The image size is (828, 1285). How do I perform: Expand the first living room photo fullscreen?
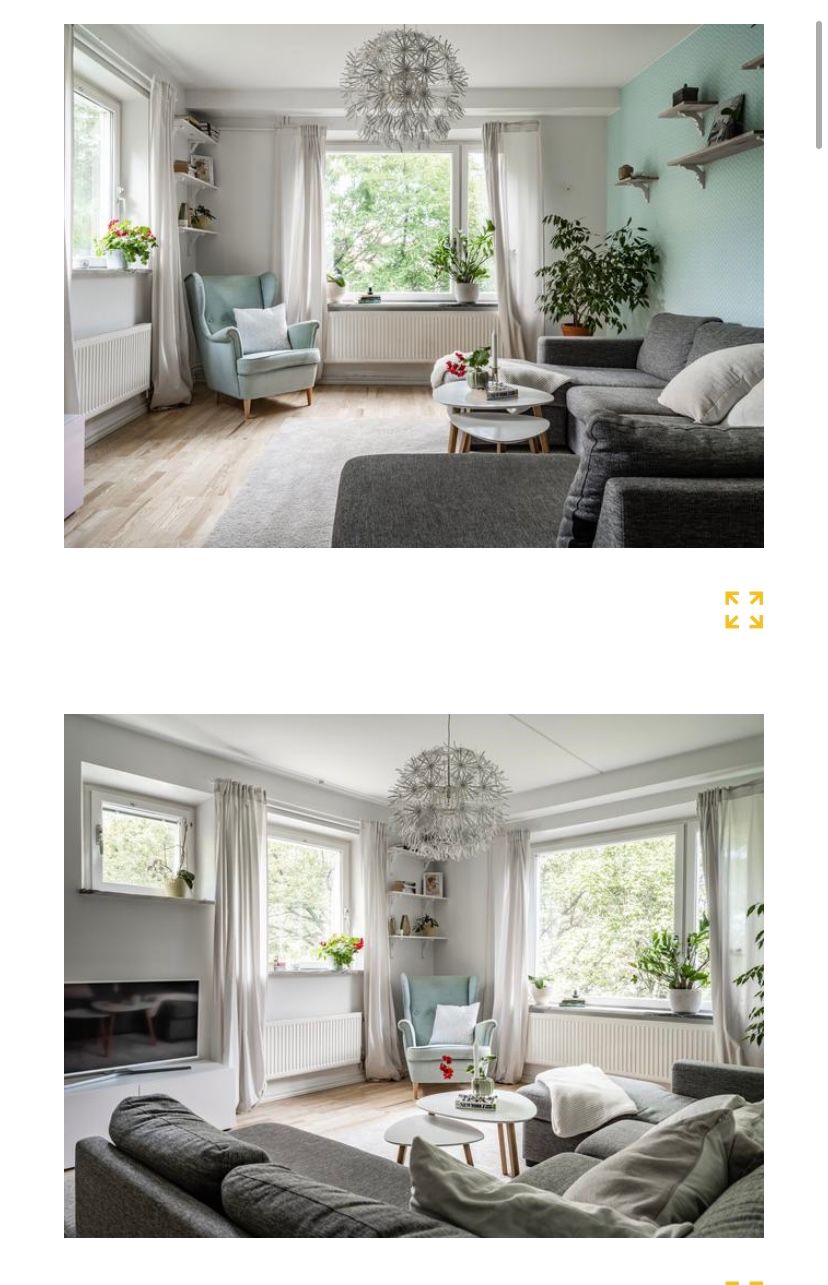tap(744, 610)
